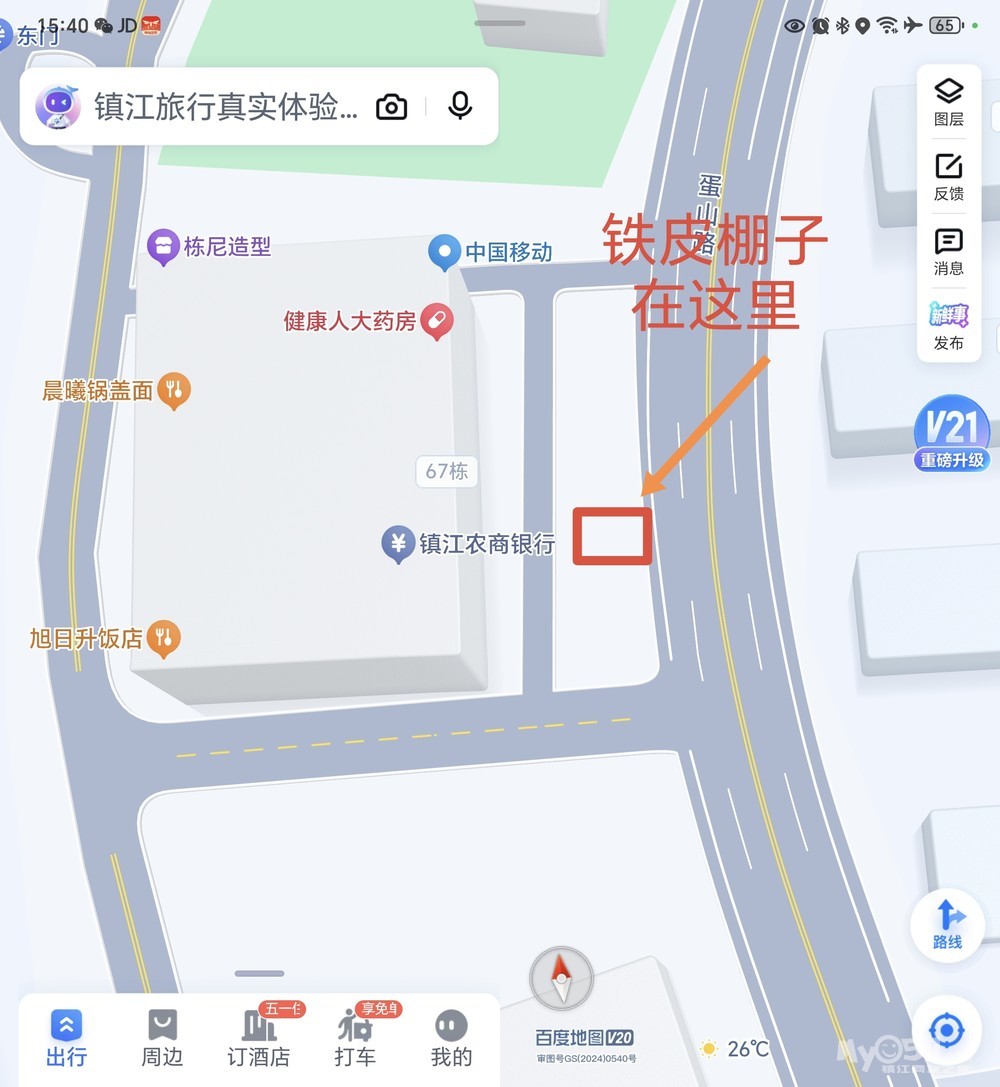Image resolution: width=1000 pixels, height=1087 pixels.
Task: Open 消息 messages
Action: 948,252
